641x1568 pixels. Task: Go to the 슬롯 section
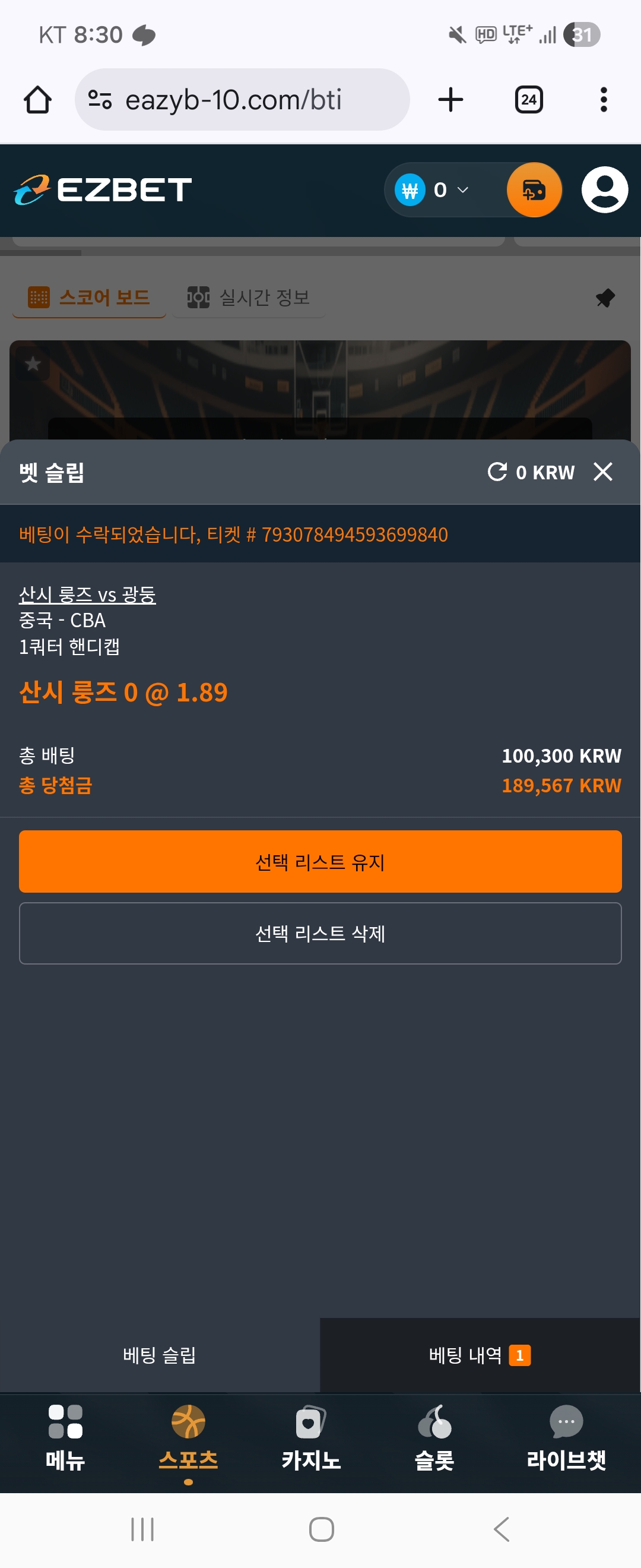(434, 1438)
